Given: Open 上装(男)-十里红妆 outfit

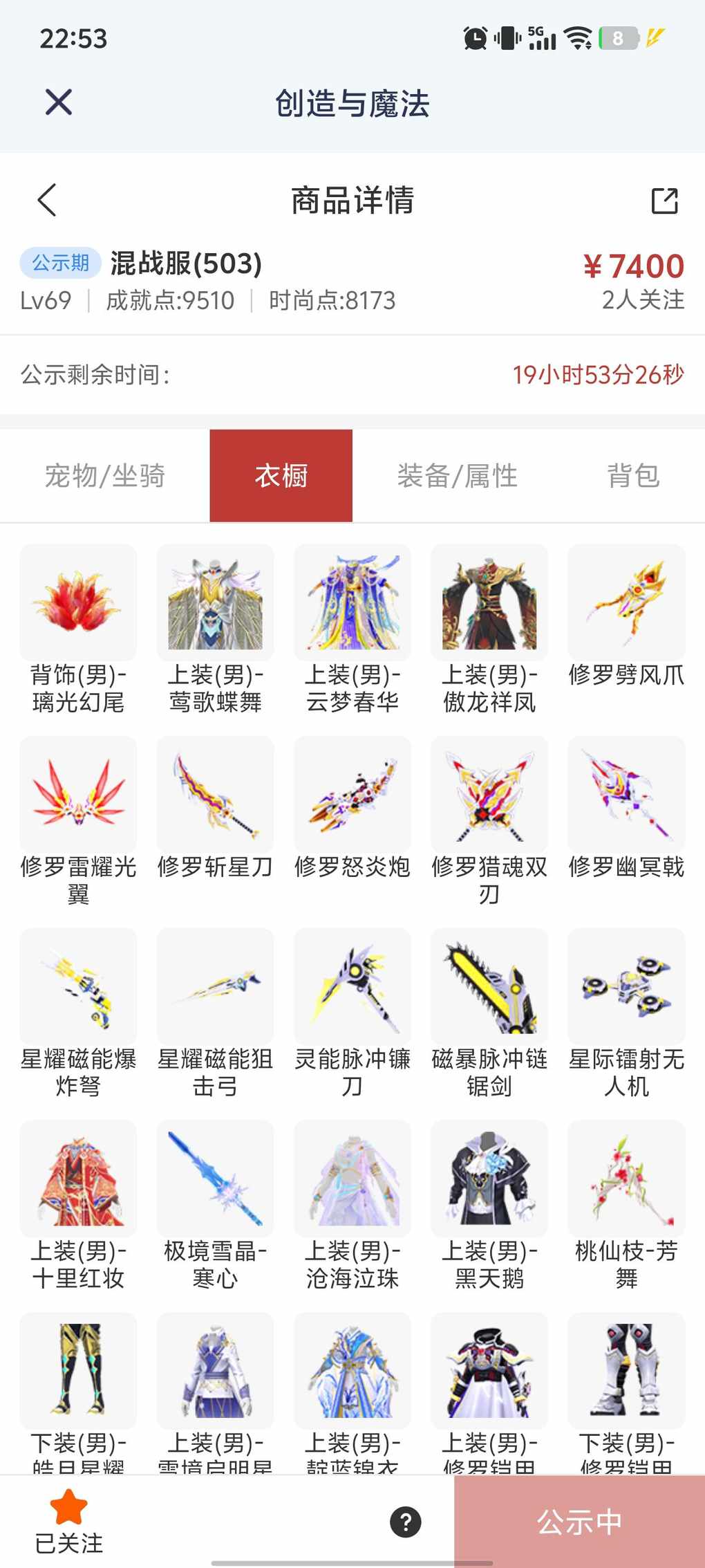Looking at the screenshot, I should (78, 1179).
